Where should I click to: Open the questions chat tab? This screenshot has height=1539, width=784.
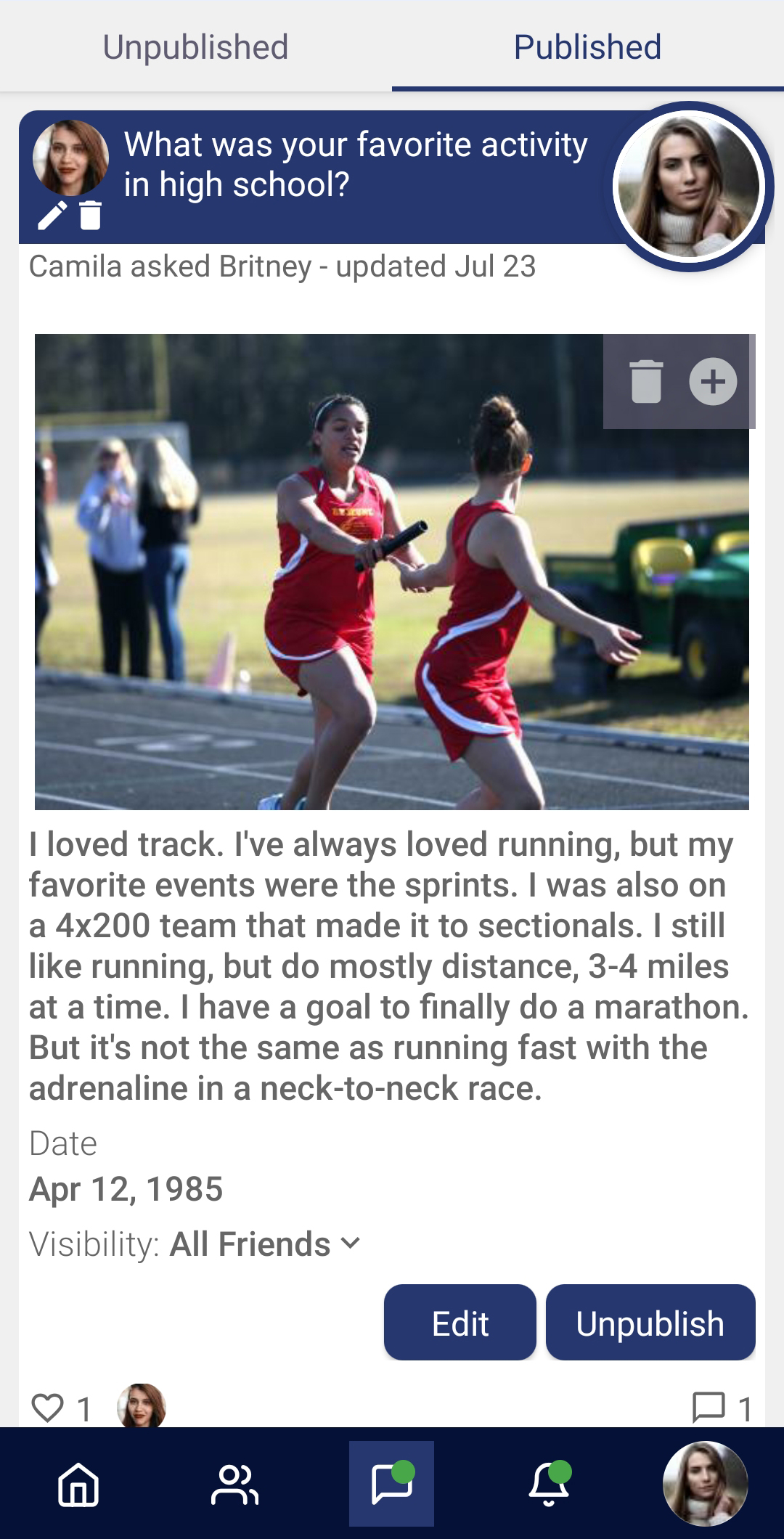(391, 1485)
